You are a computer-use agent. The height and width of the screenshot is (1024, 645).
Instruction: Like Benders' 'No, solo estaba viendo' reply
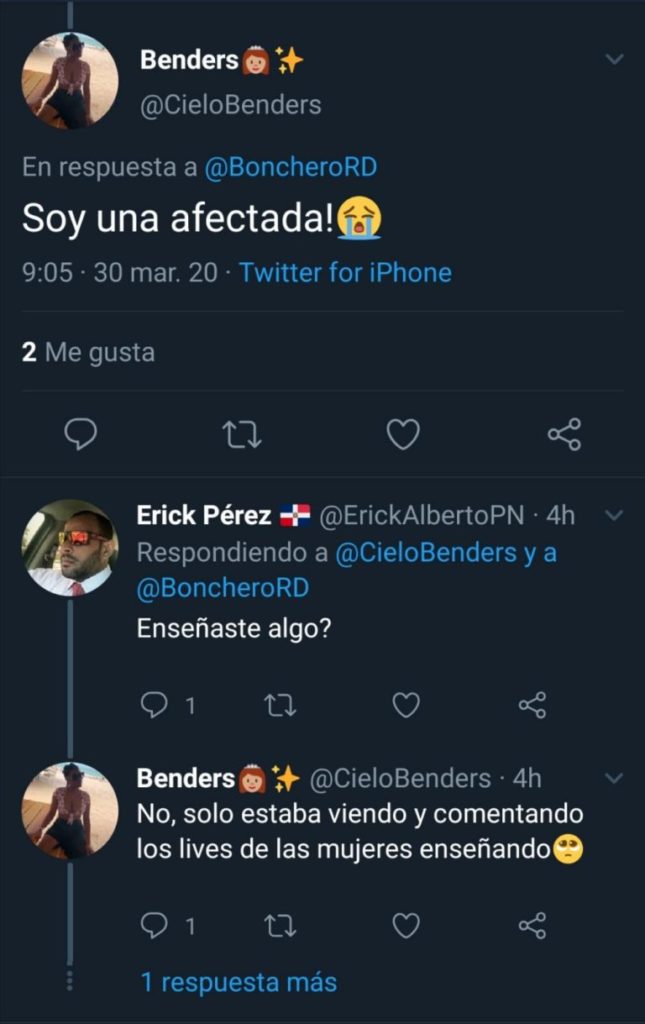(405, 926)
